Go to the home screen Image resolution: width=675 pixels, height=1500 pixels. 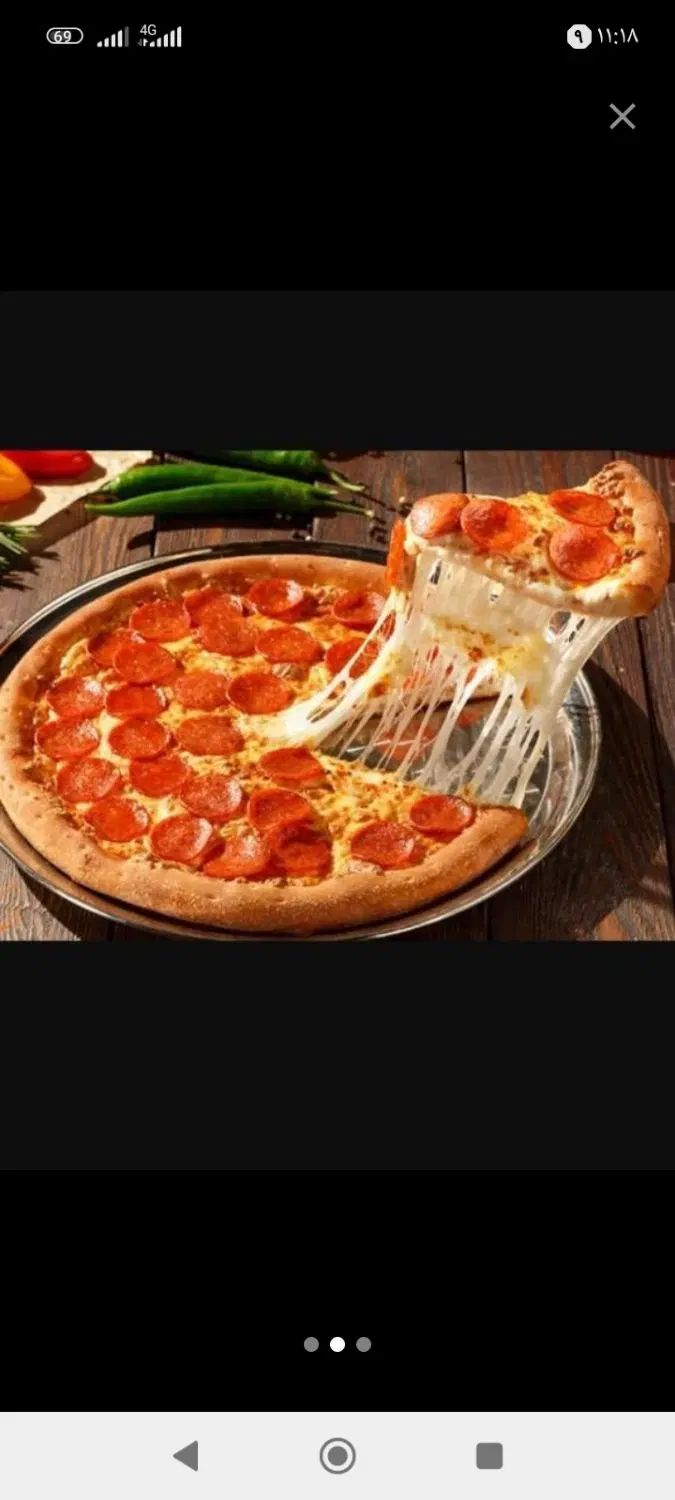click(338, 1455)
